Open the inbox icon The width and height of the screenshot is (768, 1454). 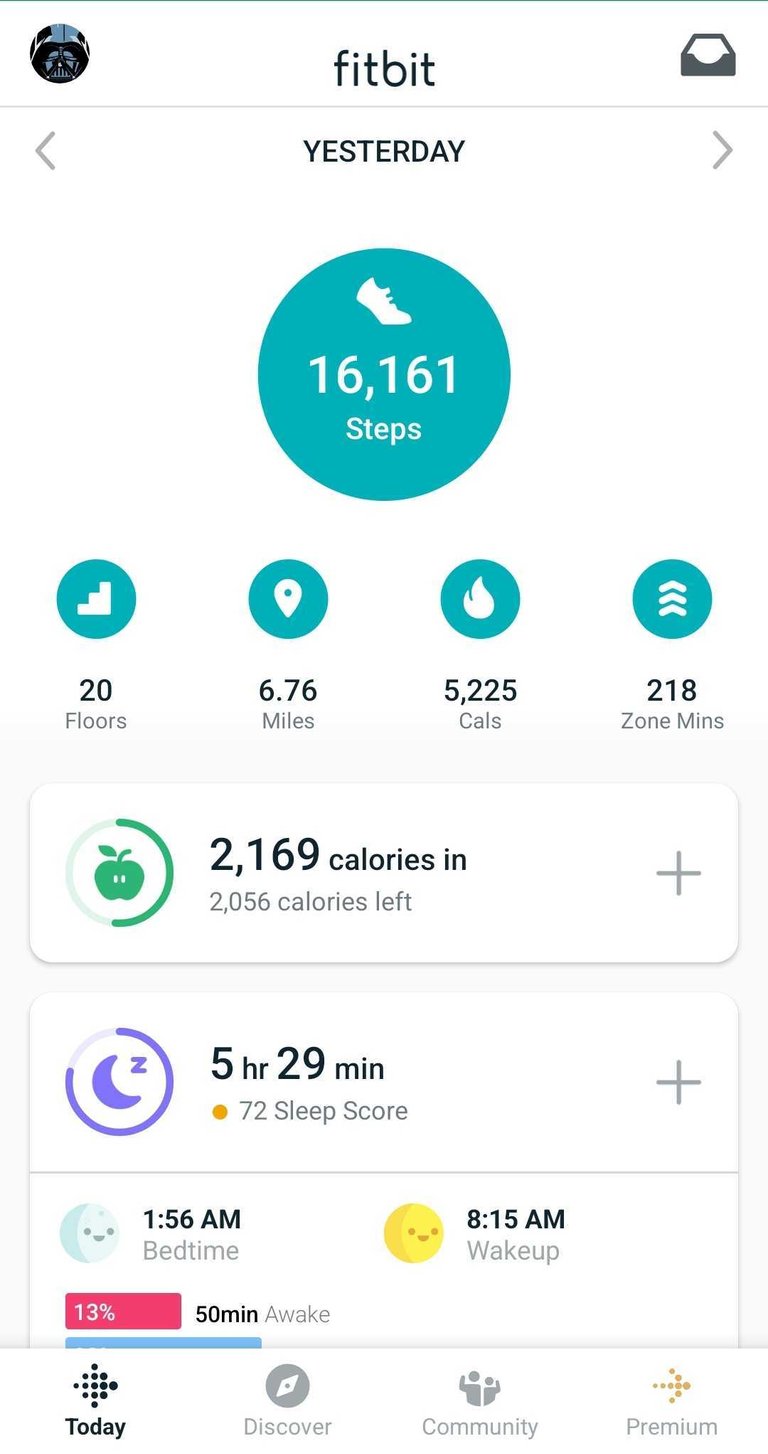[708, 56]
